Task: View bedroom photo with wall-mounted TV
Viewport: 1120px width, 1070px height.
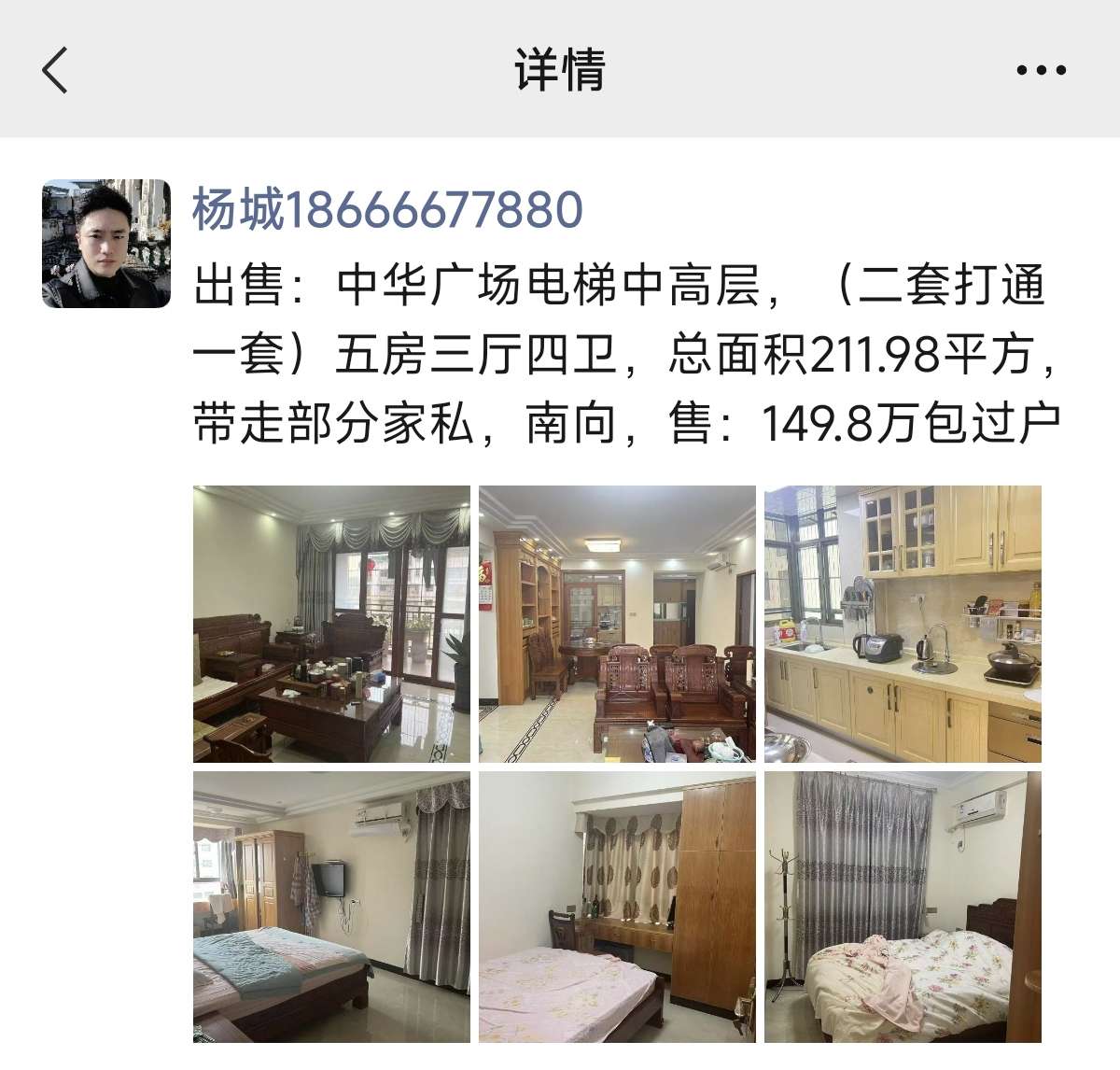Action: 331,907
